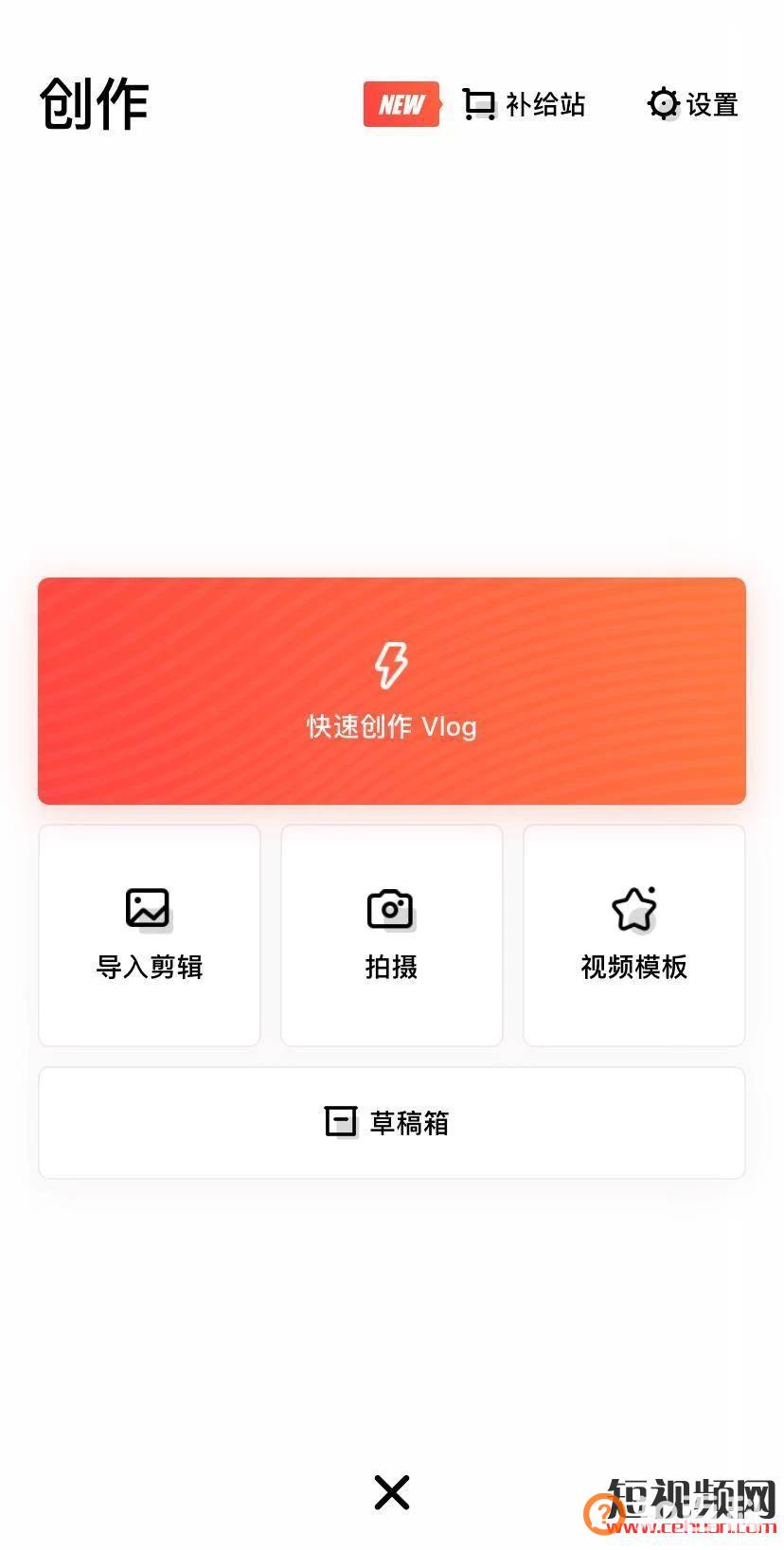This screenshot has width=784, height=1550.
Task: Open 设置 settings
Action: [x=692, y=104]
